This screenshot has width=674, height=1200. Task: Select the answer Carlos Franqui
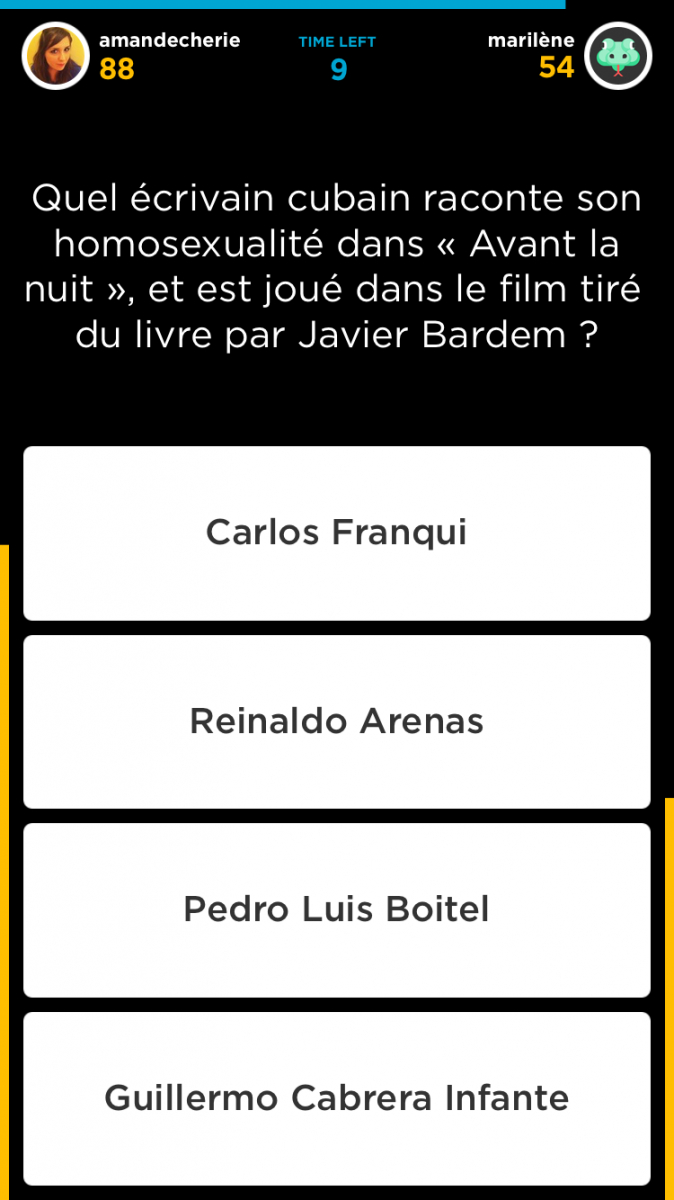[337, 533]
